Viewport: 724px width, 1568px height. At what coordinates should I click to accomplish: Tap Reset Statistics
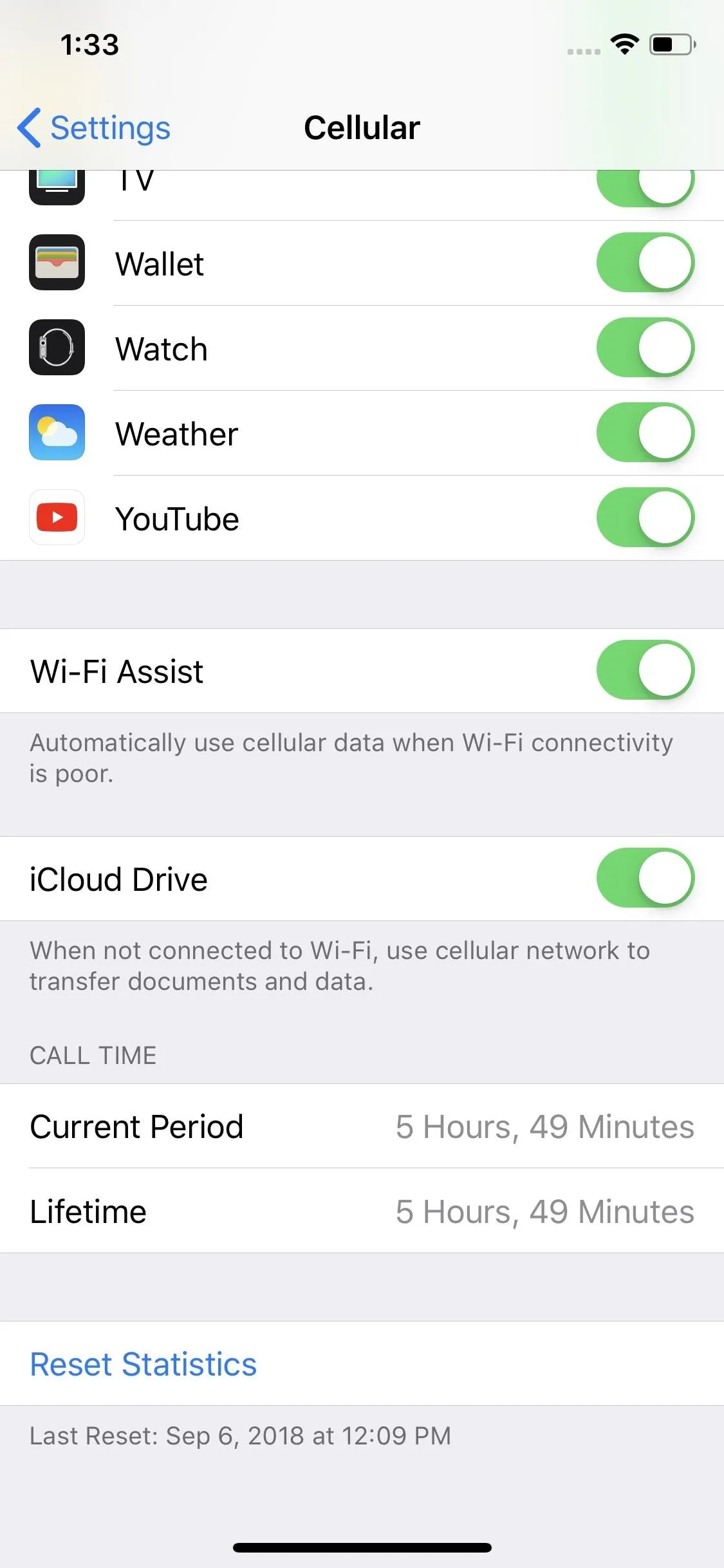click(x=144, y=1364)
